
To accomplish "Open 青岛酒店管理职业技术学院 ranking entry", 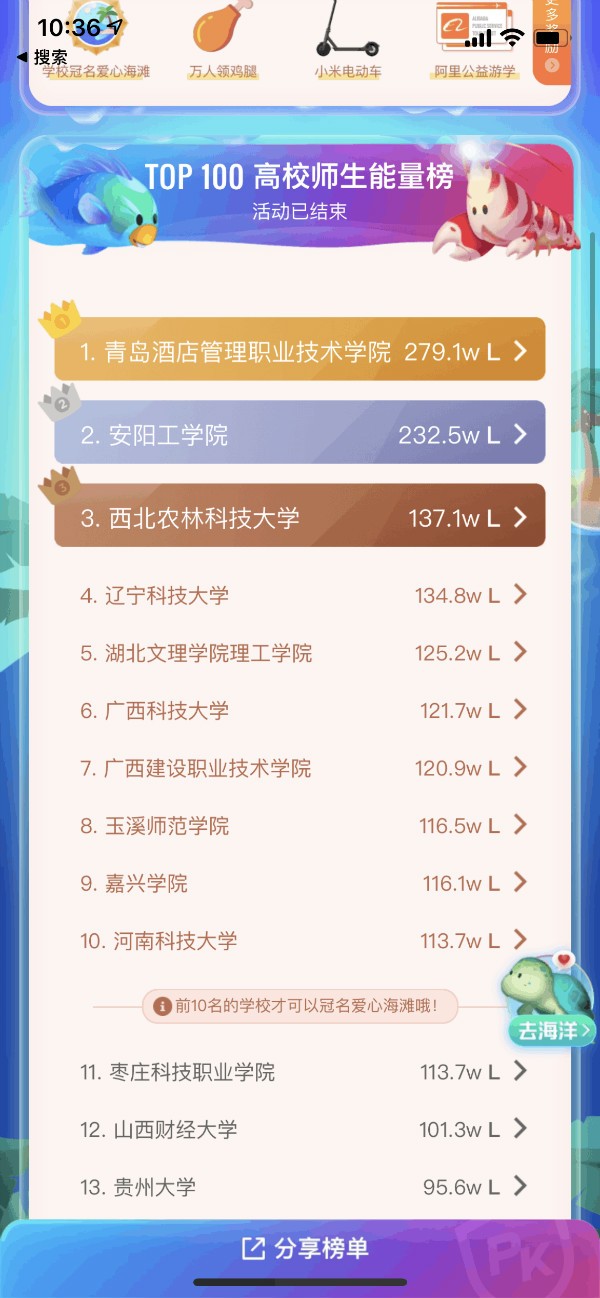I will click(300, 351).
